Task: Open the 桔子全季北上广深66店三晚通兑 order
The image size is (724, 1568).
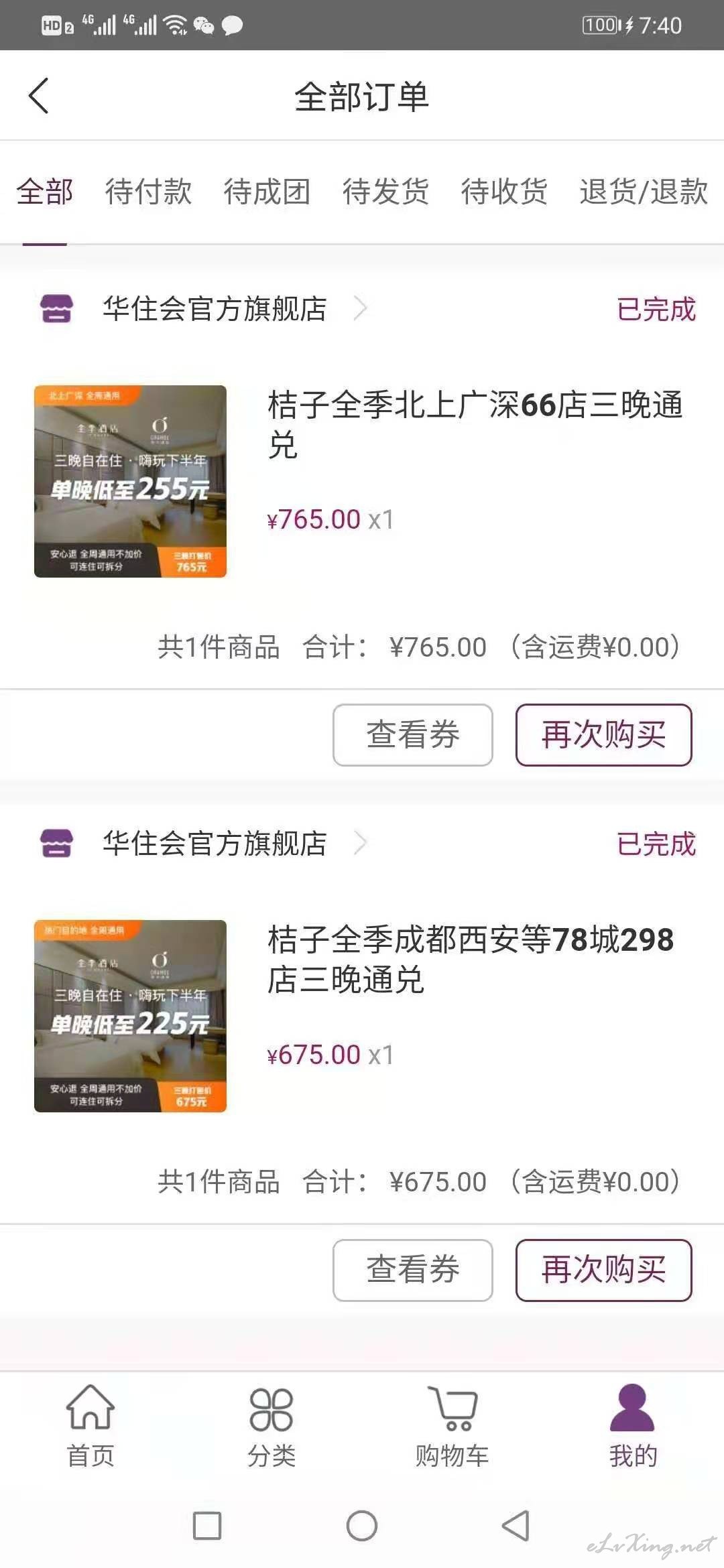Action: tap(475, 425)
